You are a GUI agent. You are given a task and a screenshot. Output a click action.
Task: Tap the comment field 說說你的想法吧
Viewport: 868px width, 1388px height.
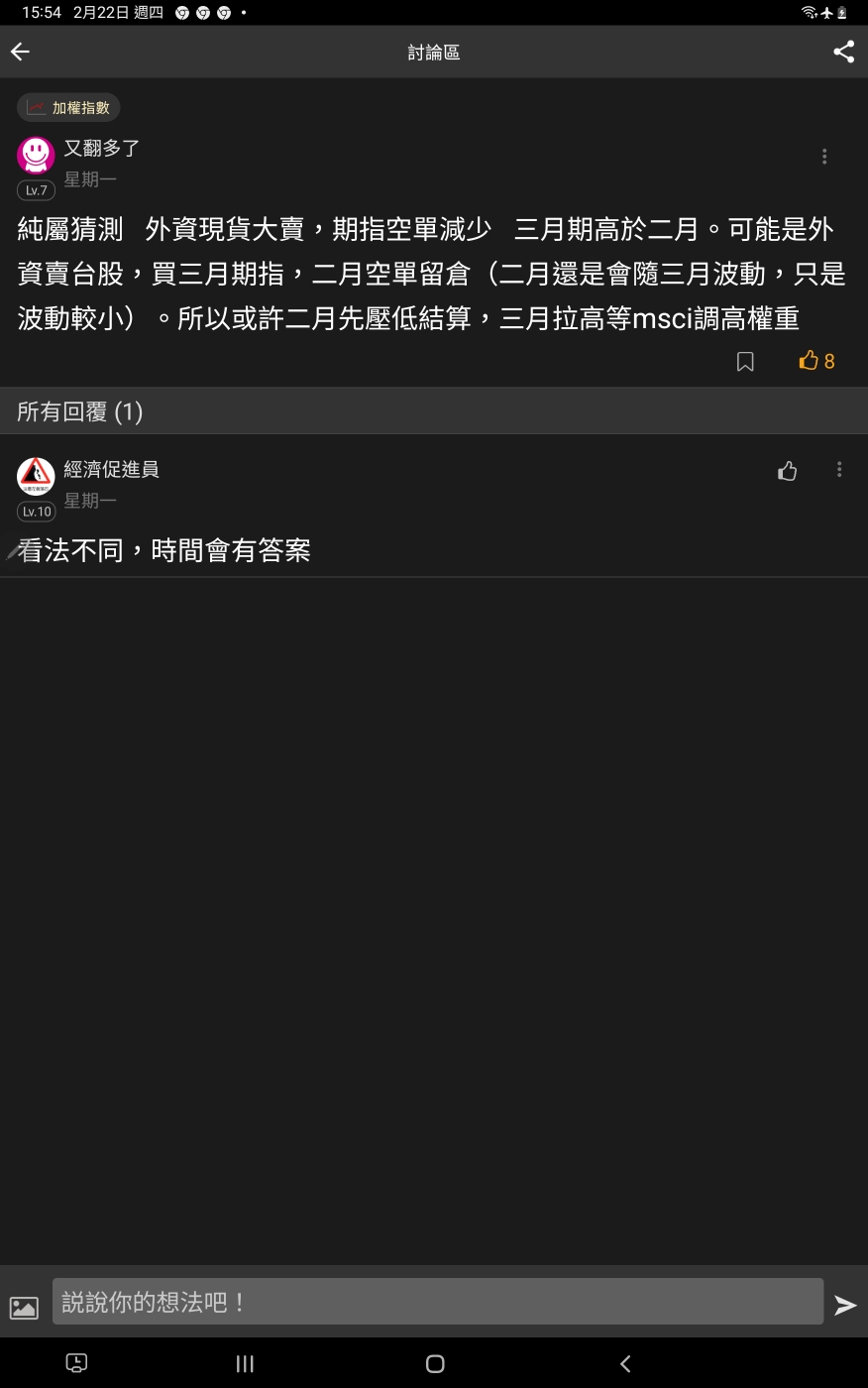tap(436, 1300)
